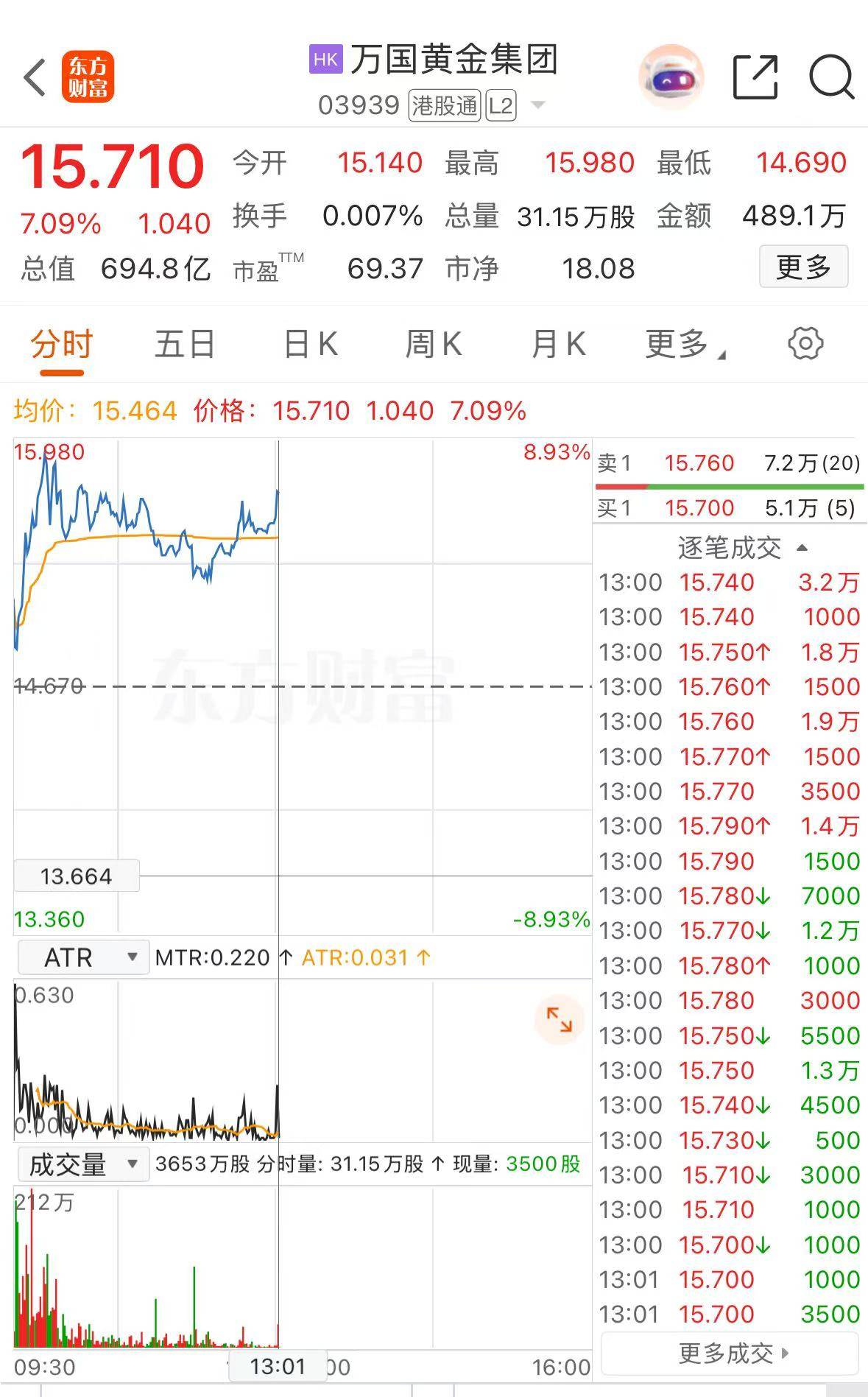Open chart settings gear

[805, 343]
